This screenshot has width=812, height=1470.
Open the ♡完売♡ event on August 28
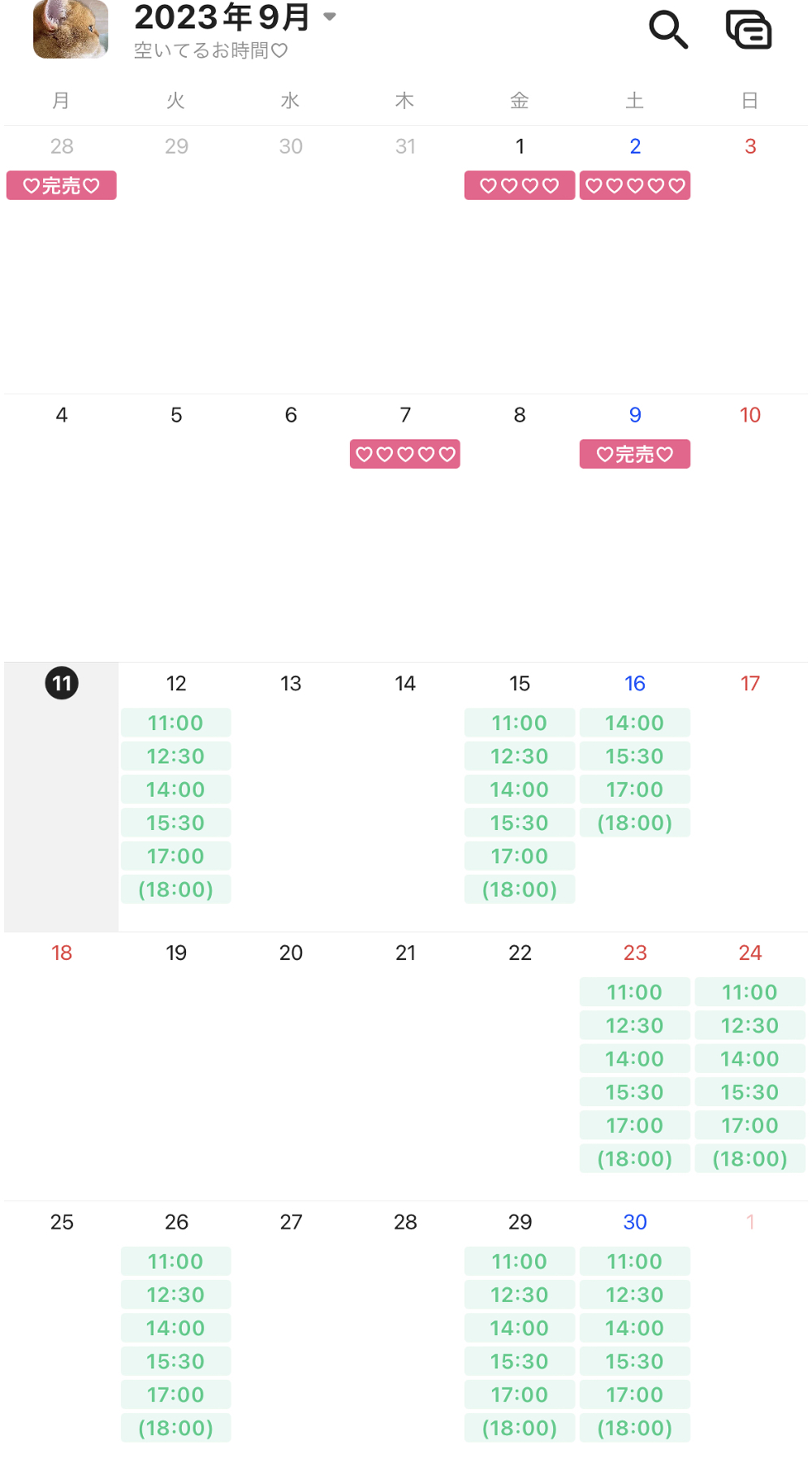(x=62, y=185)
